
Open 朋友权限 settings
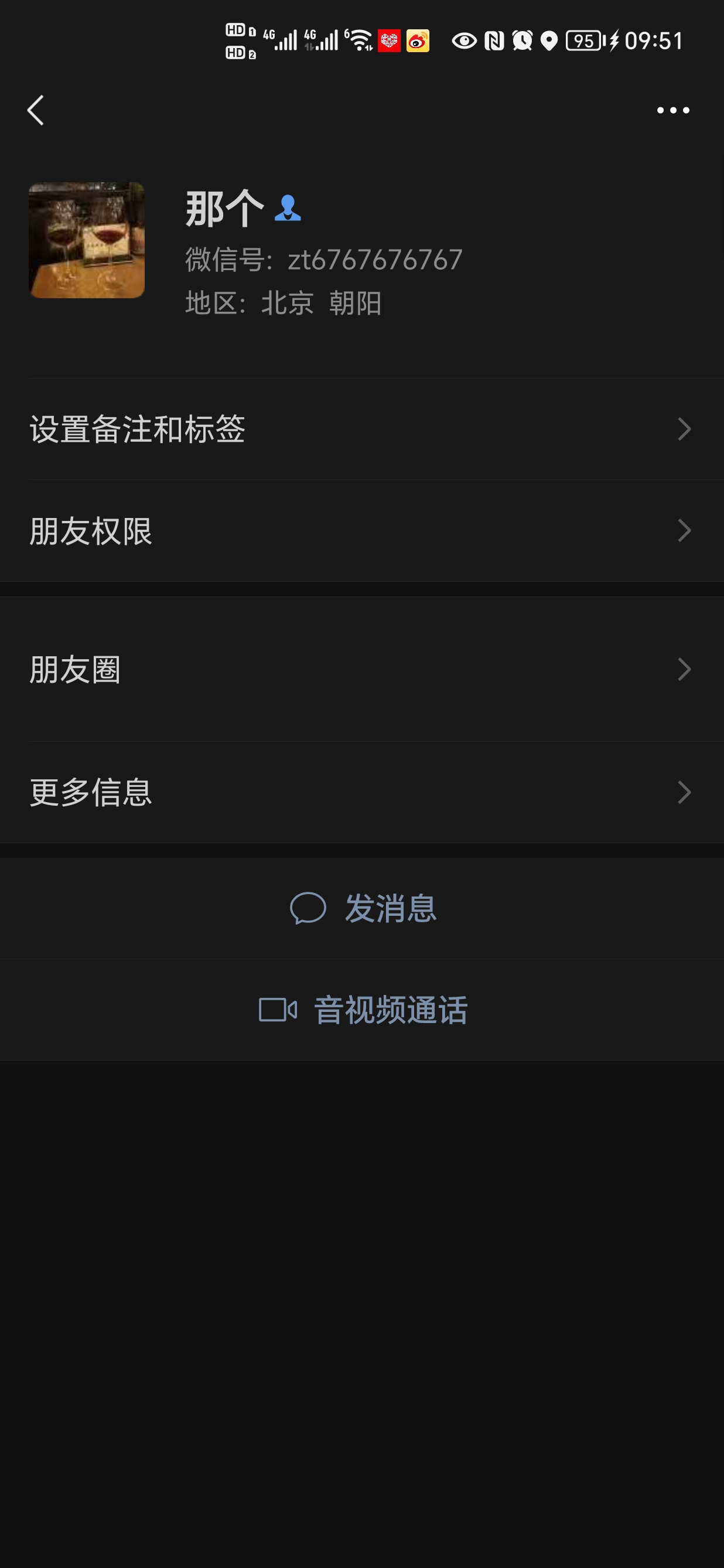pyautogui.click(x=361, y=531)
